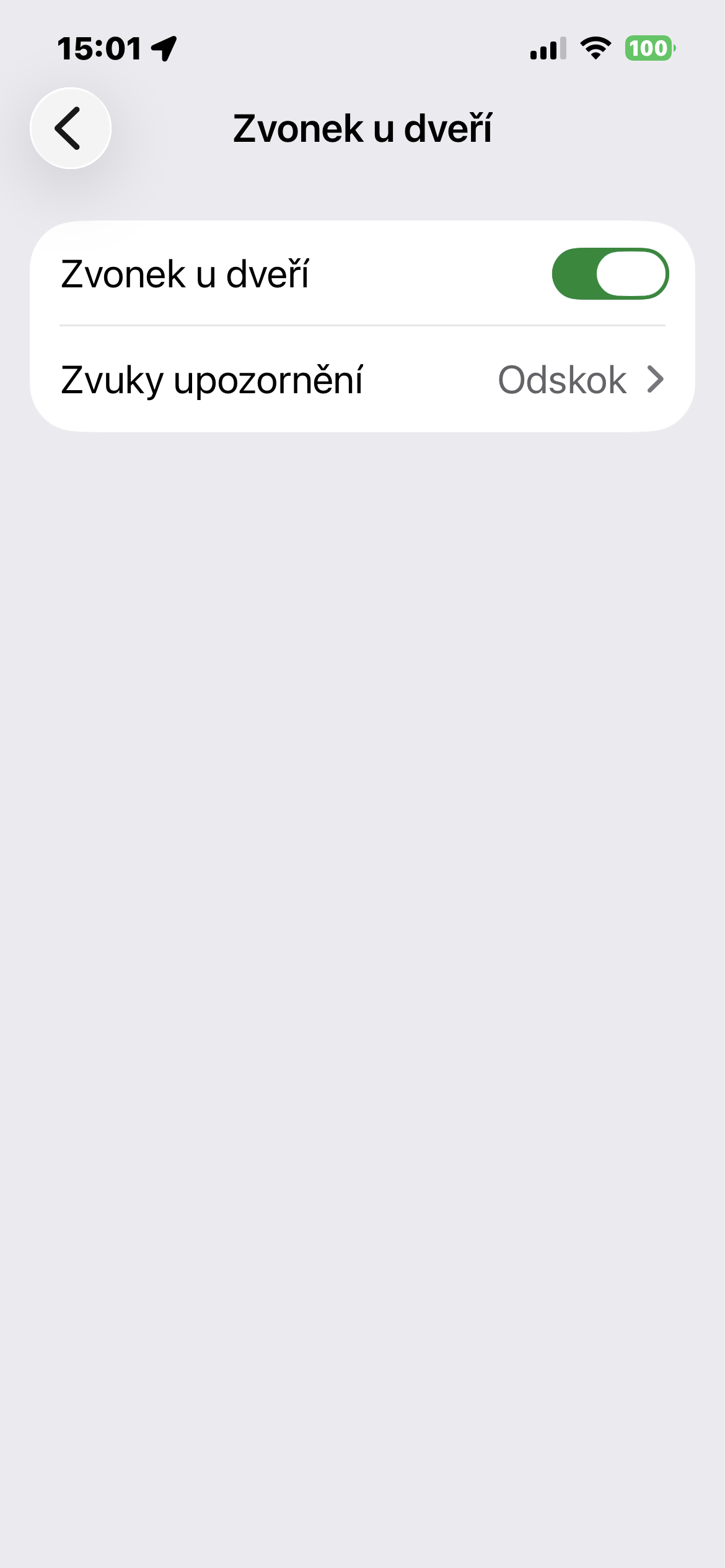725x1568 pixels.
Task: Go back using the arrow button
Action: click(x=70, y=128)
